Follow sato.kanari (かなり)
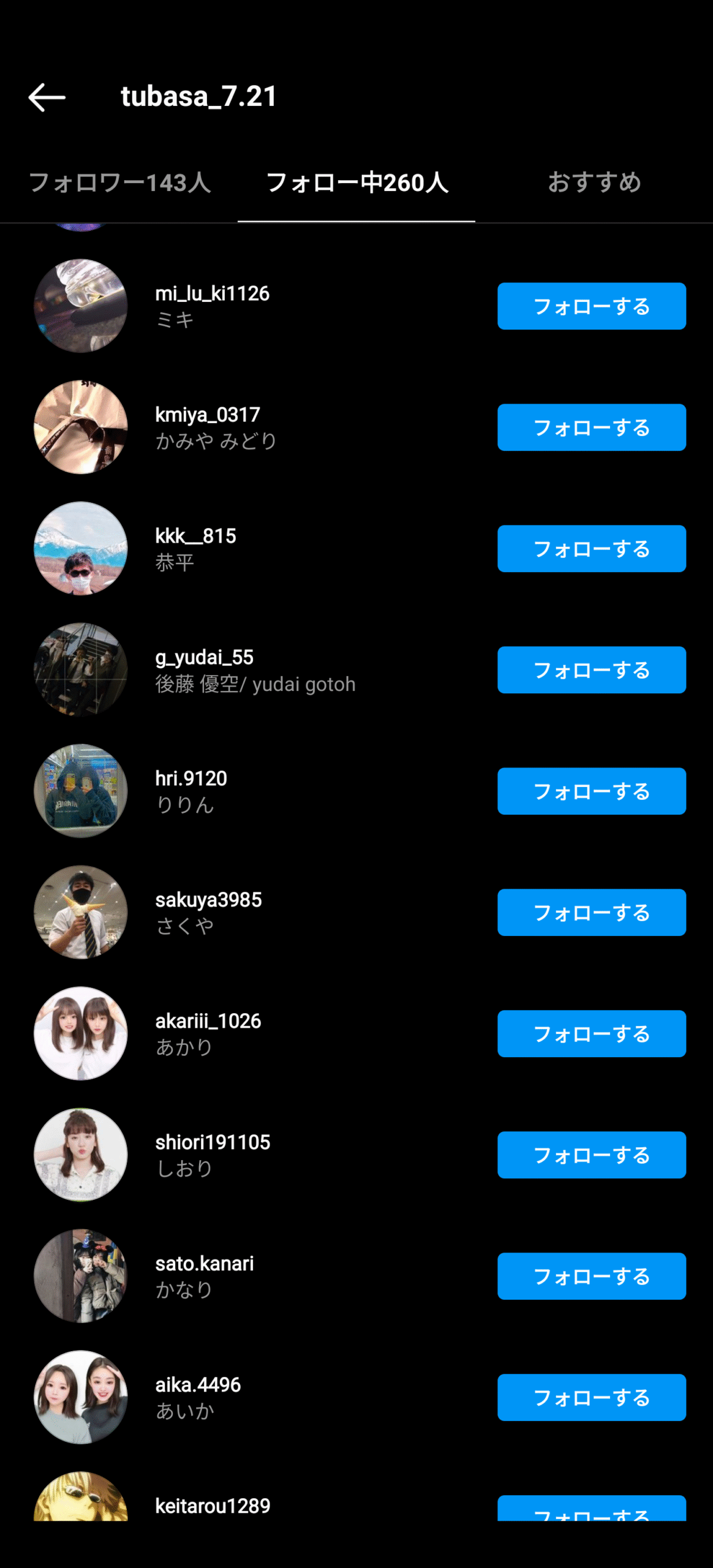 pos(591,1276)
